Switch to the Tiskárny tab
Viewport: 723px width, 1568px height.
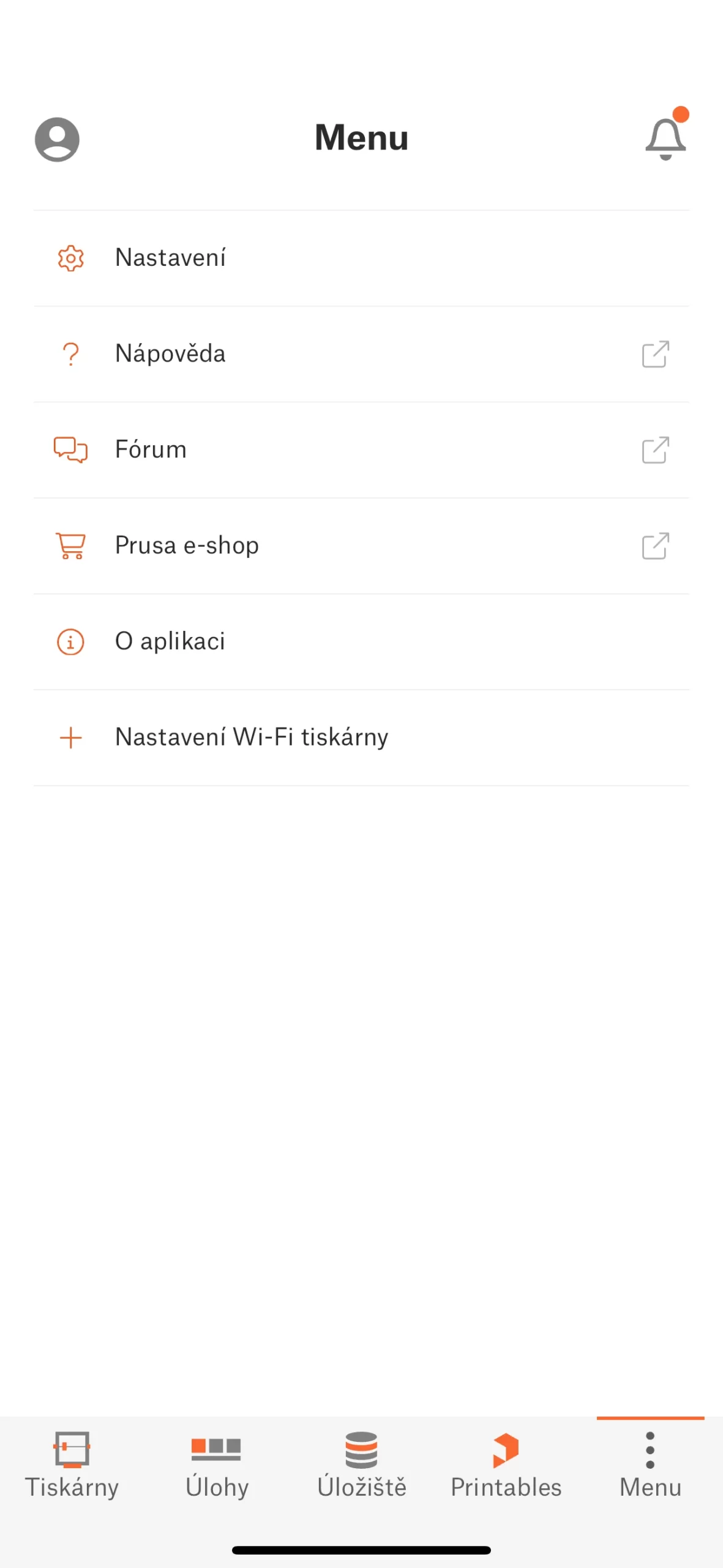coord(72,1464)
